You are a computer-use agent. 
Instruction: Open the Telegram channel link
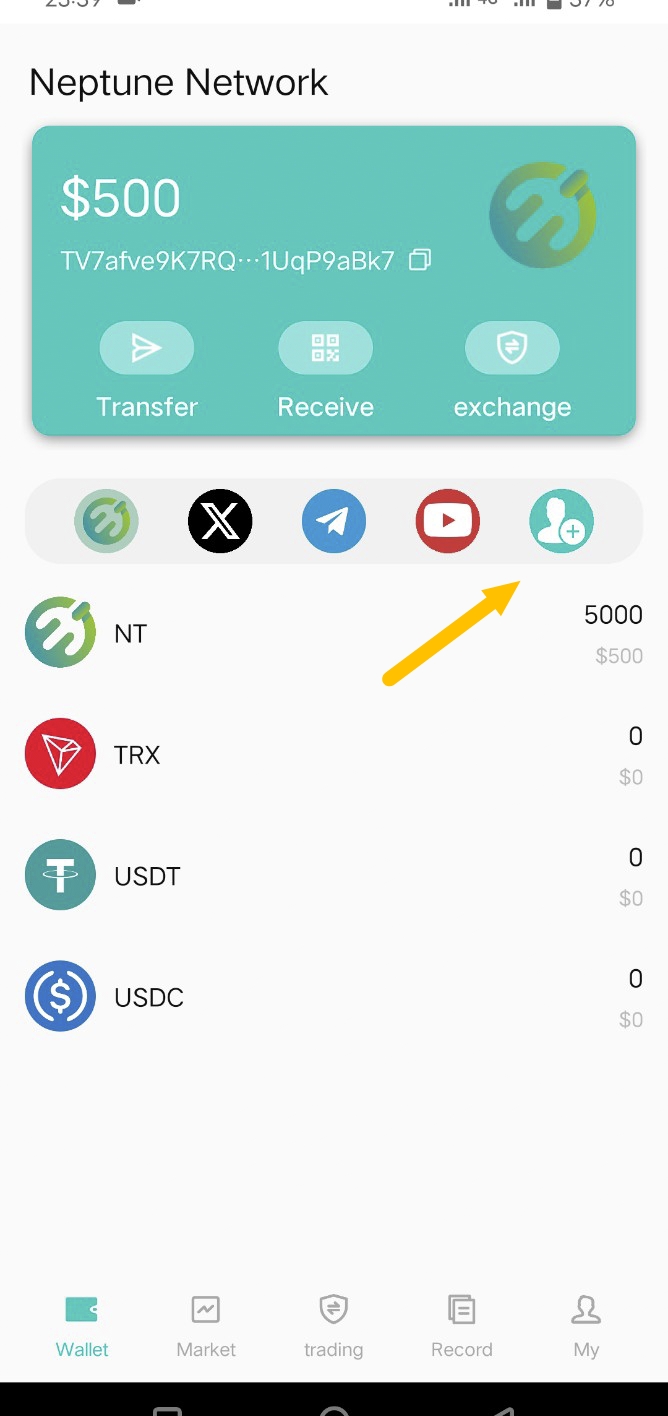coord(334,521)
